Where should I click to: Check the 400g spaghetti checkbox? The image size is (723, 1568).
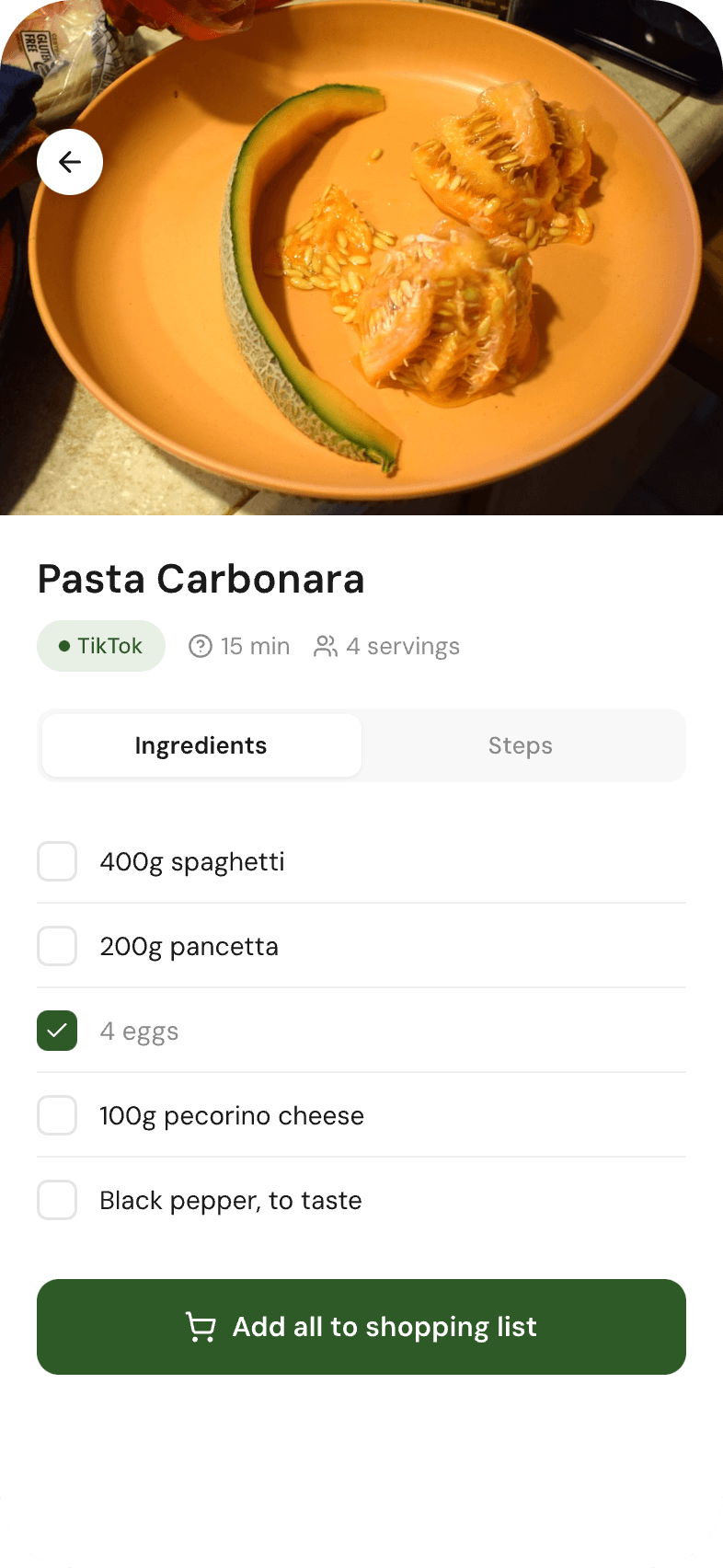click(57, 861)
